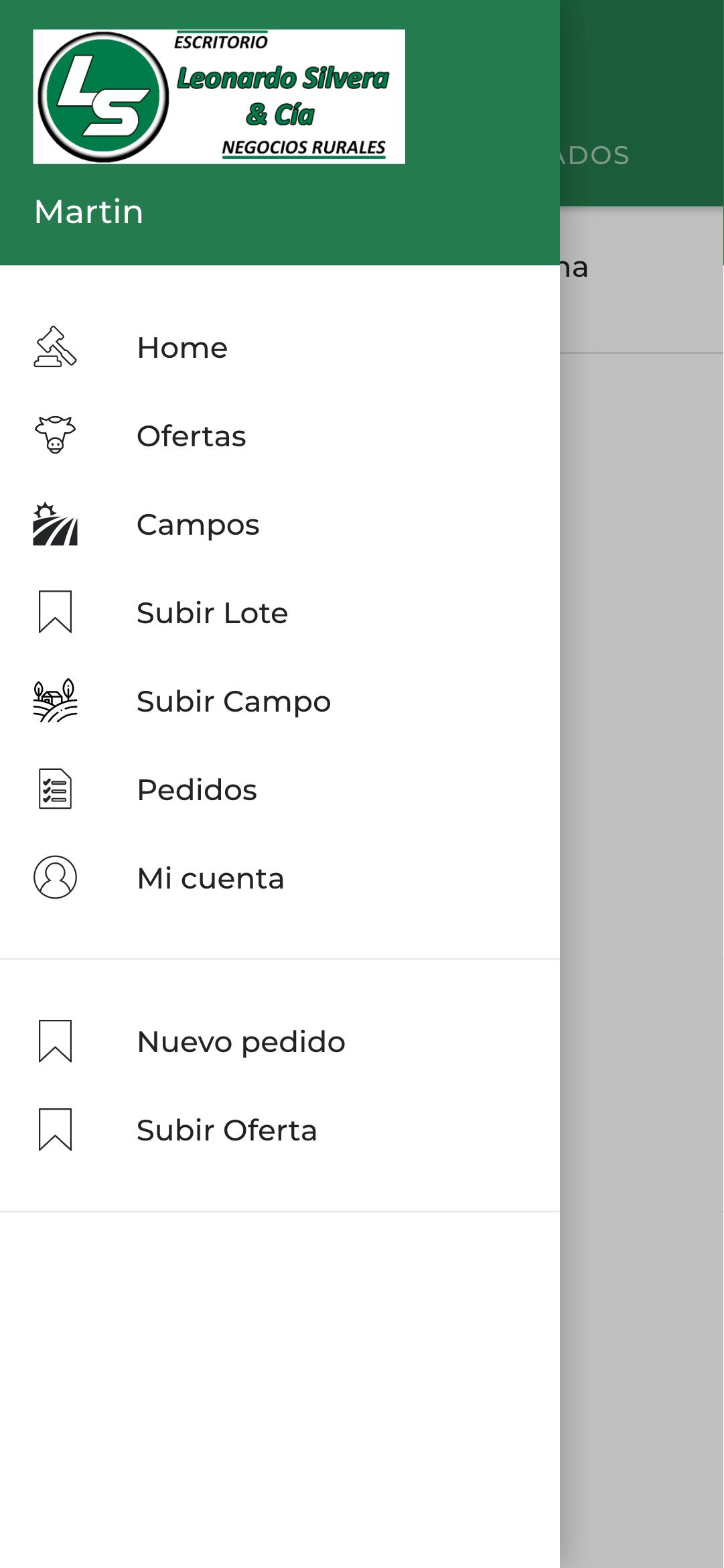Open the Campos menu item
The width and height of the screenshot is (724, 1568).
(x=280, y=524)
